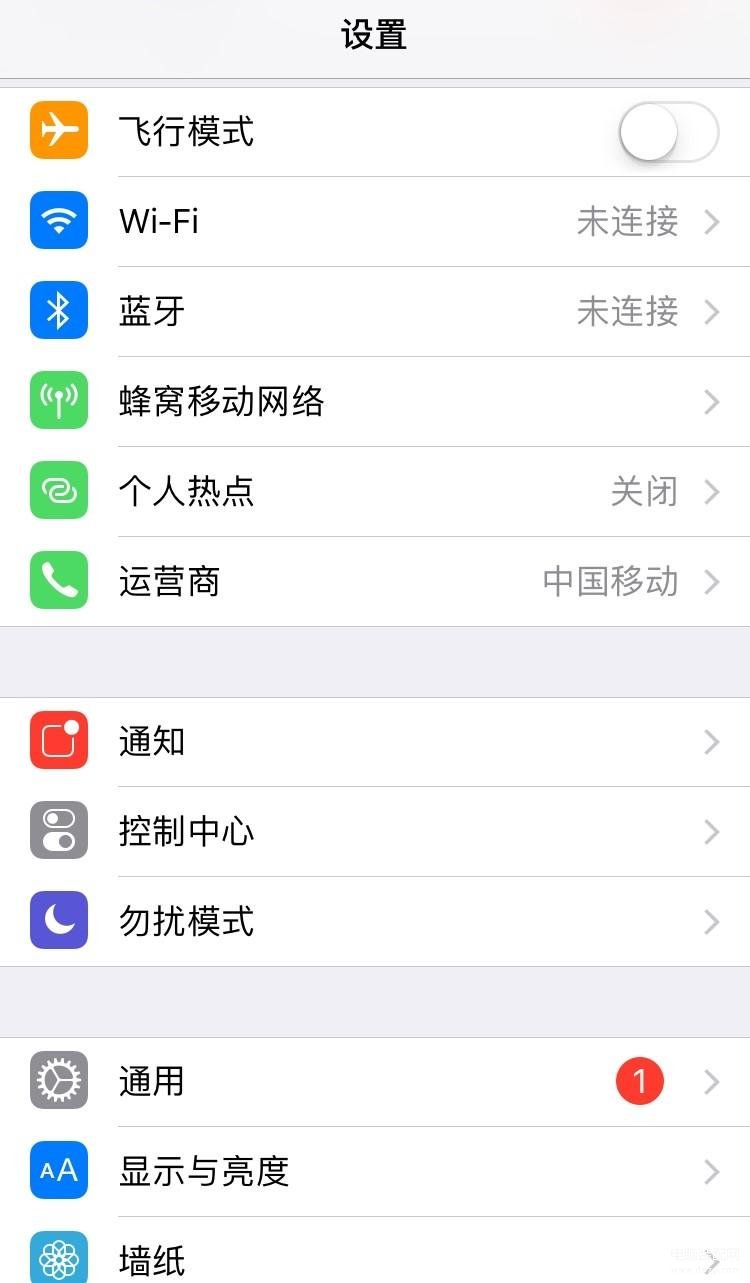This screenshot has height=1283, width=750.
Task: Open 控制中心 control center settings
Action: pos(375,832)
